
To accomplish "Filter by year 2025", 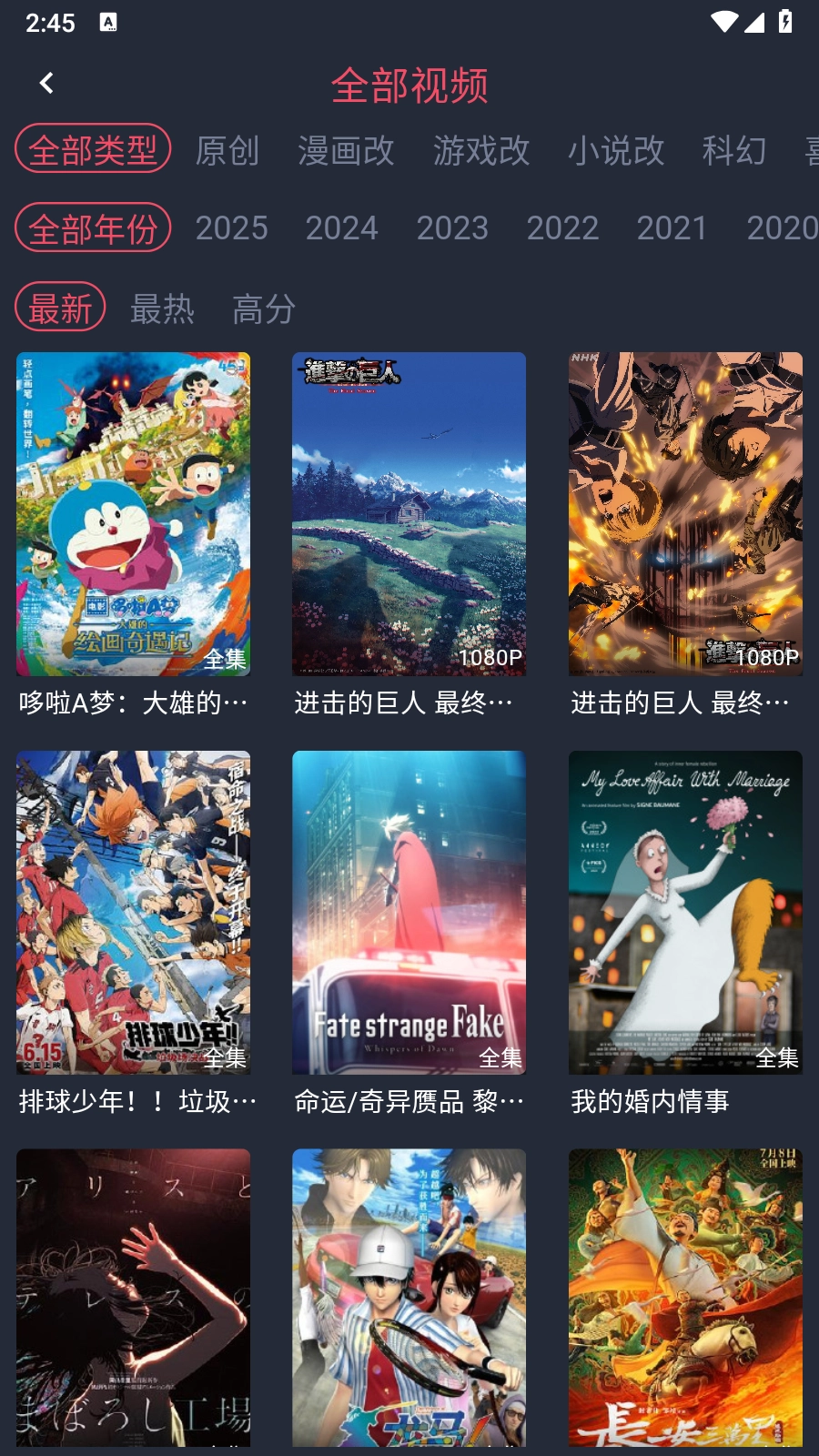I will coord(231,227).
